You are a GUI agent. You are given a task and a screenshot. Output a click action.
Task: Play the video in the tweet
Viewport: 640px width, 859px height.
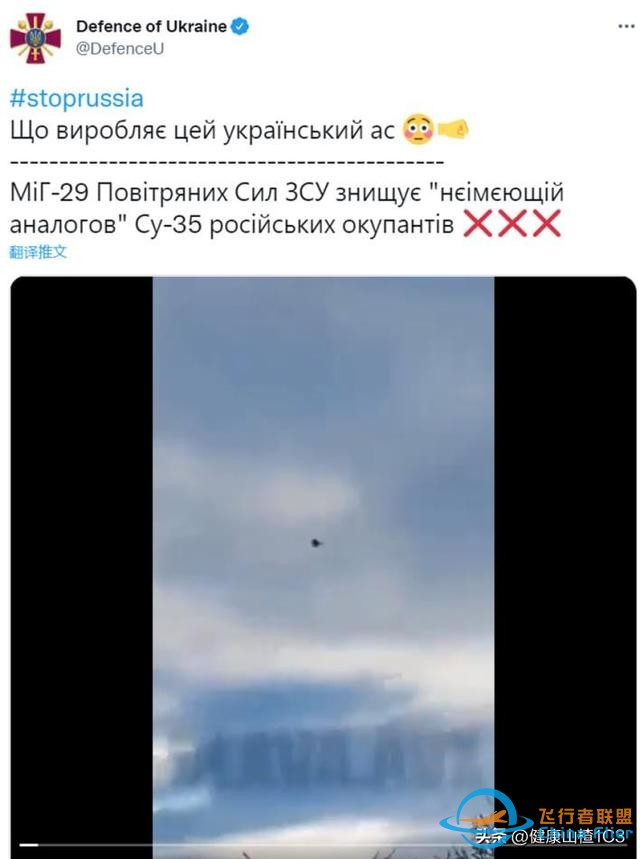(x=322, y=560)
